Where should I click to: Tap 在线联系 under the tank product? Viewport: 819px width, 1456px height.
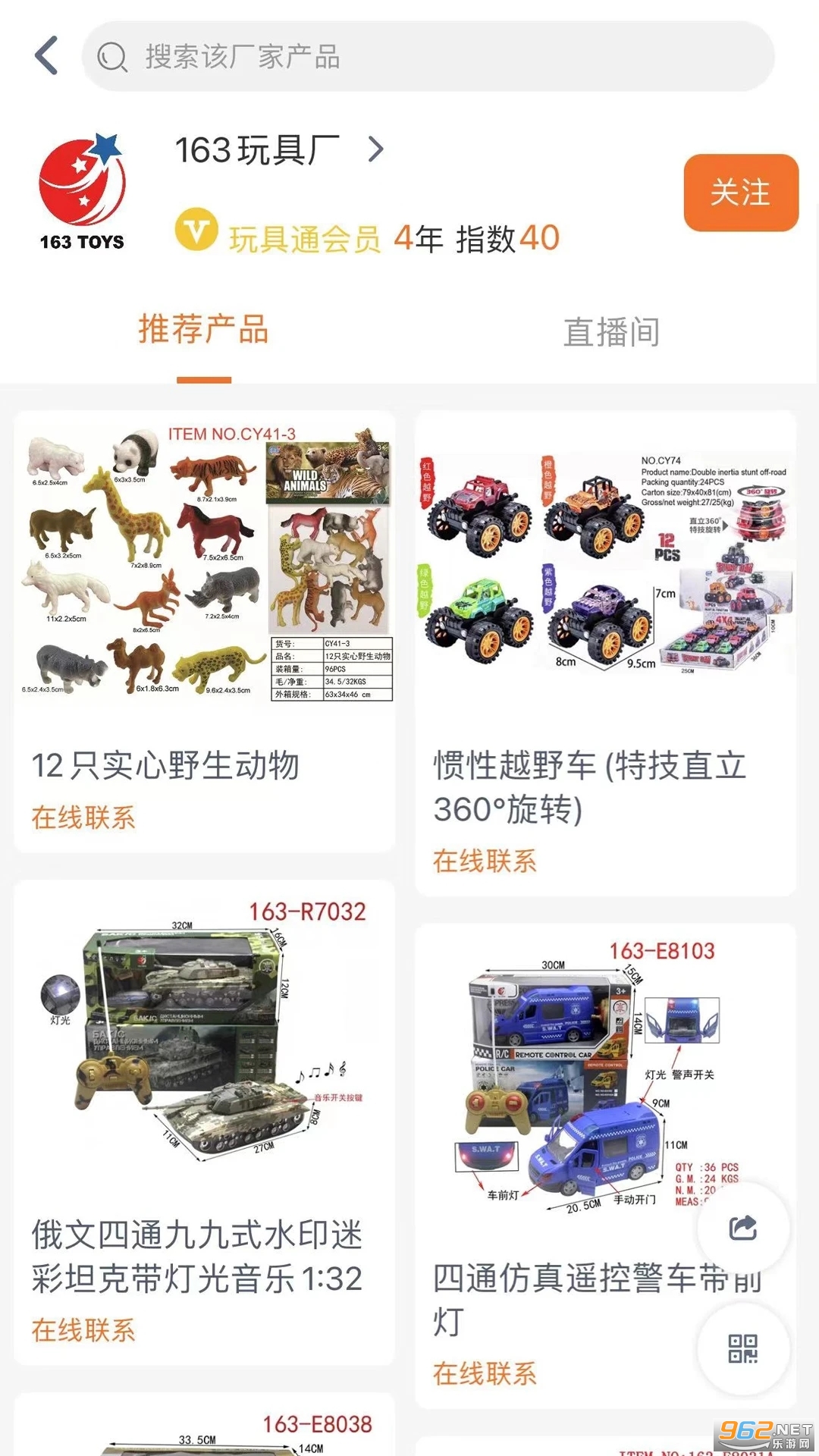(x=83, y=1330)
